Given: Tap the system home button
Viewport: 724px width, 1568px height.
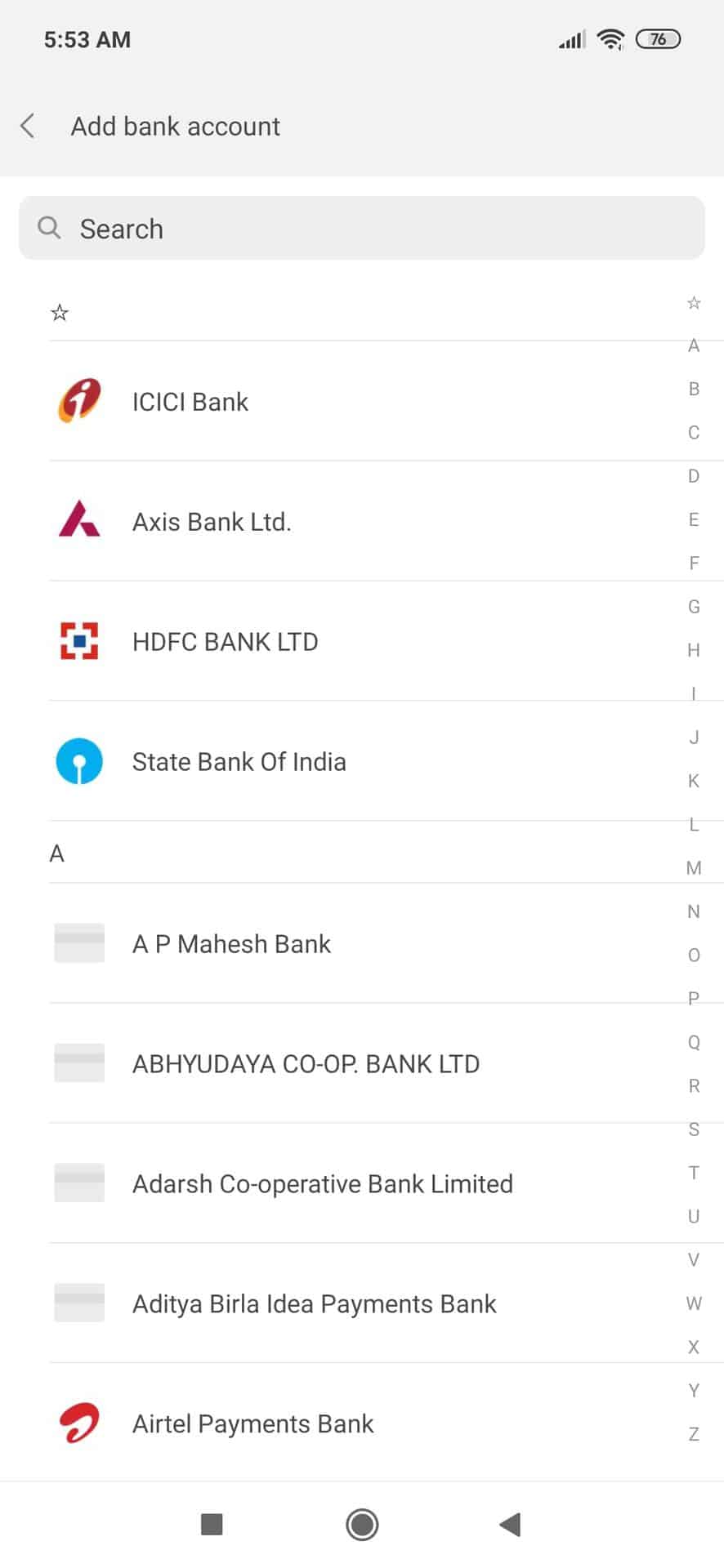Looking at the screenshot, I should click(x=362, y=1524).
